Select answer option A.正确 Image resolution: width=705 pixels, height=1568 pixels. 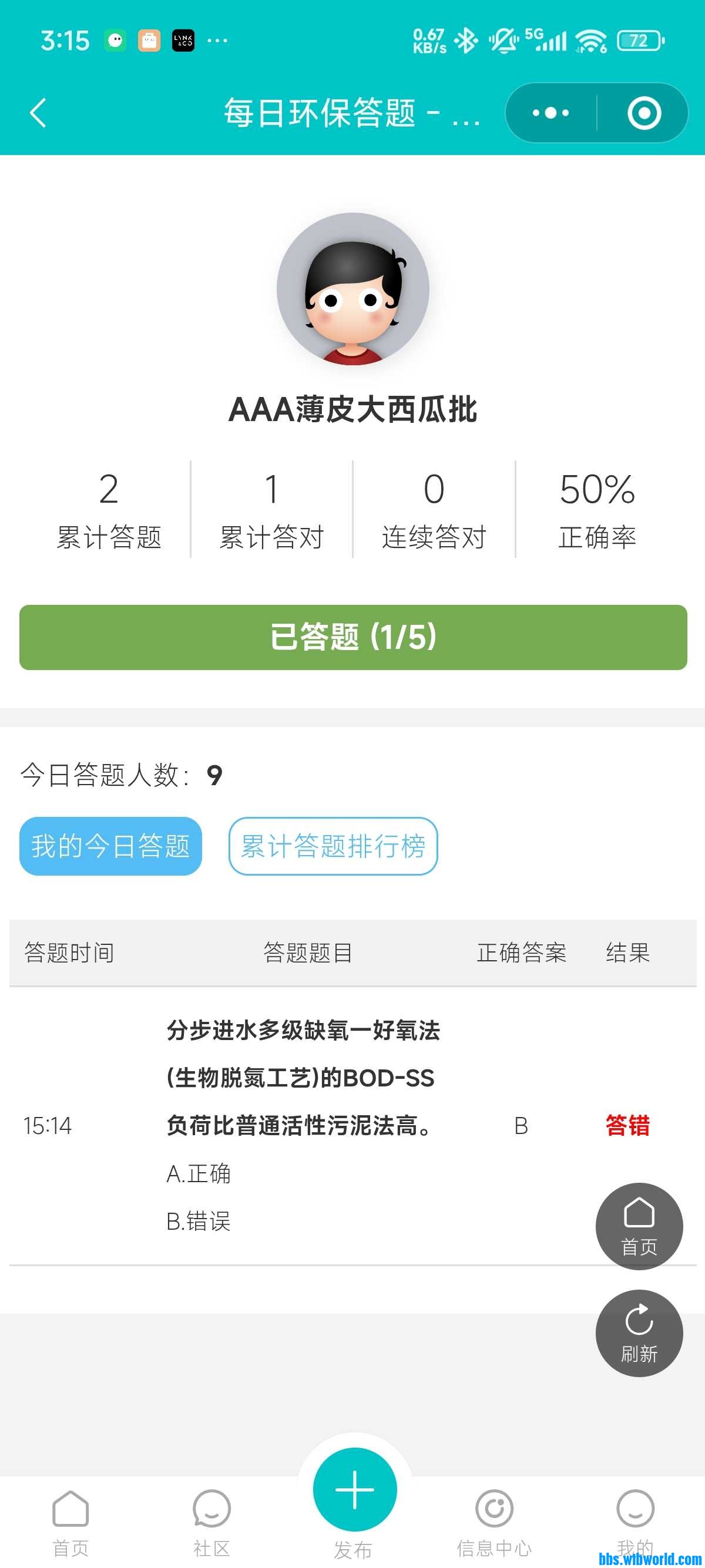(198, 1173)
